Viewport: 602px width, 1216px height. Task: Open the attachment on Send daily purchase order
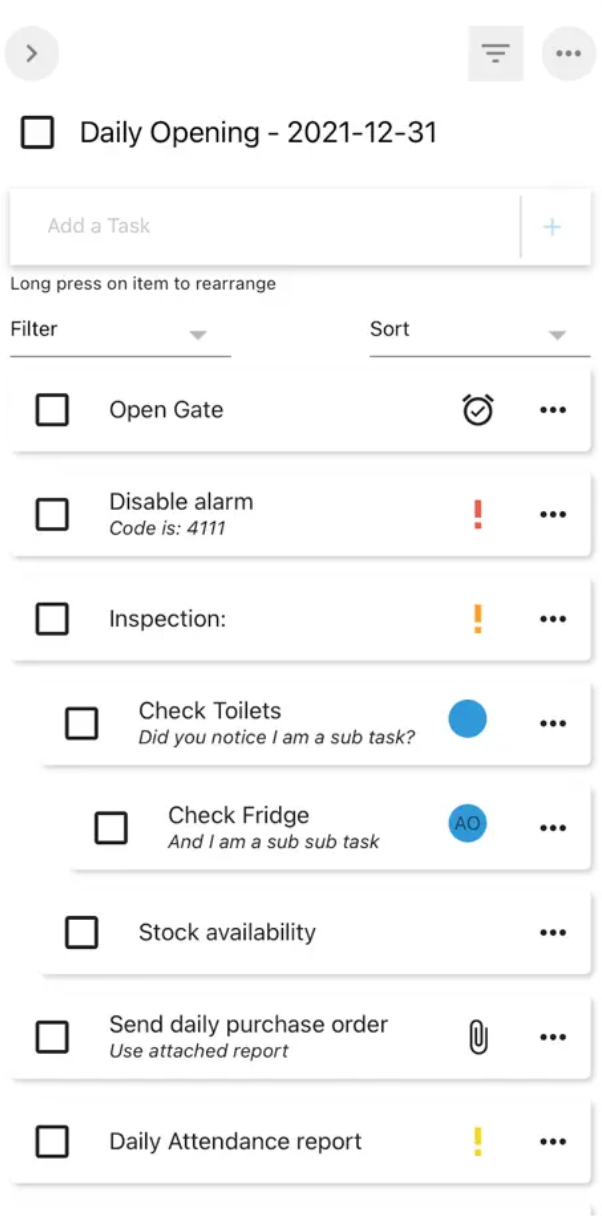tap(479, 1037)
